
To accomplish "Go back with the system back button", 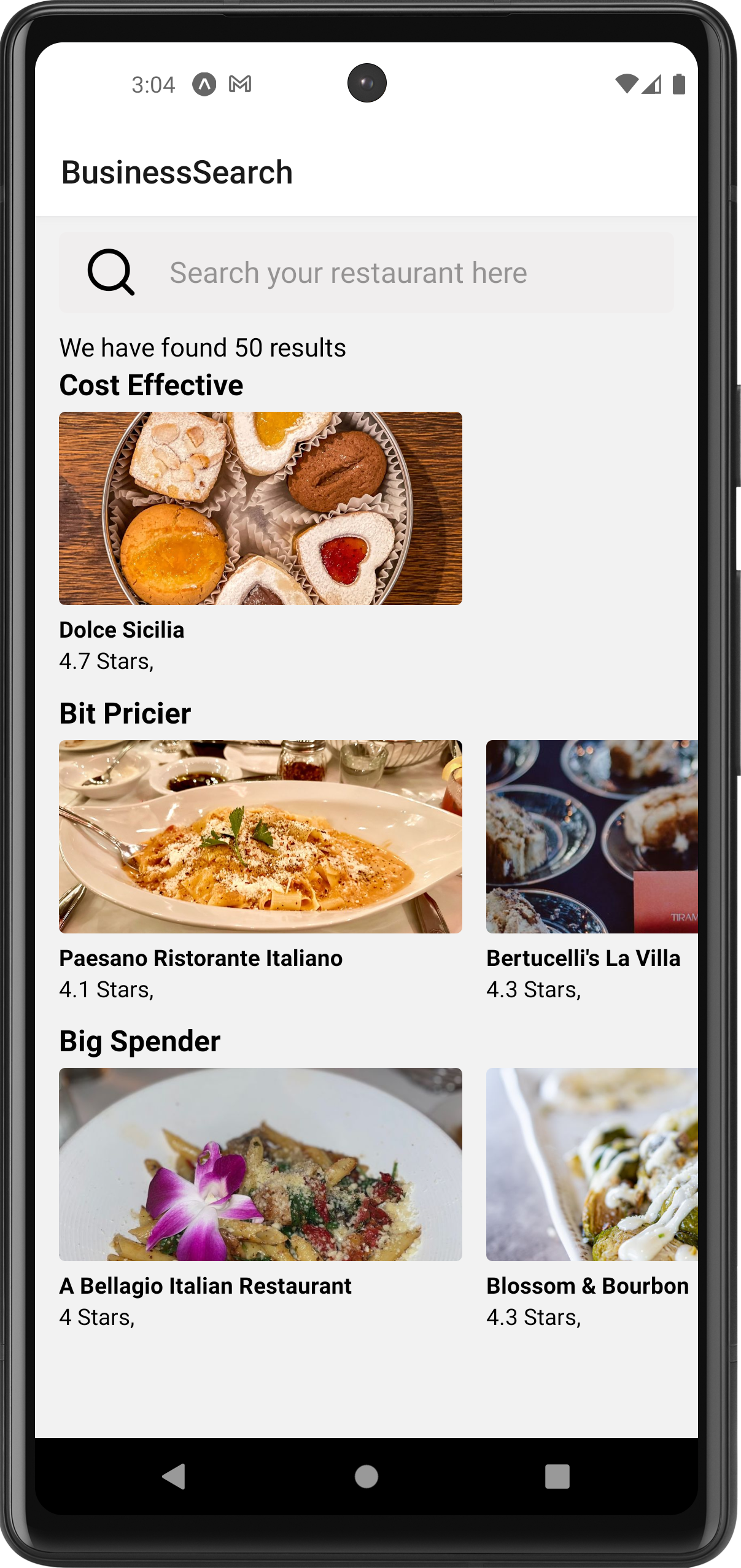I will click(x=174, y=1476).
